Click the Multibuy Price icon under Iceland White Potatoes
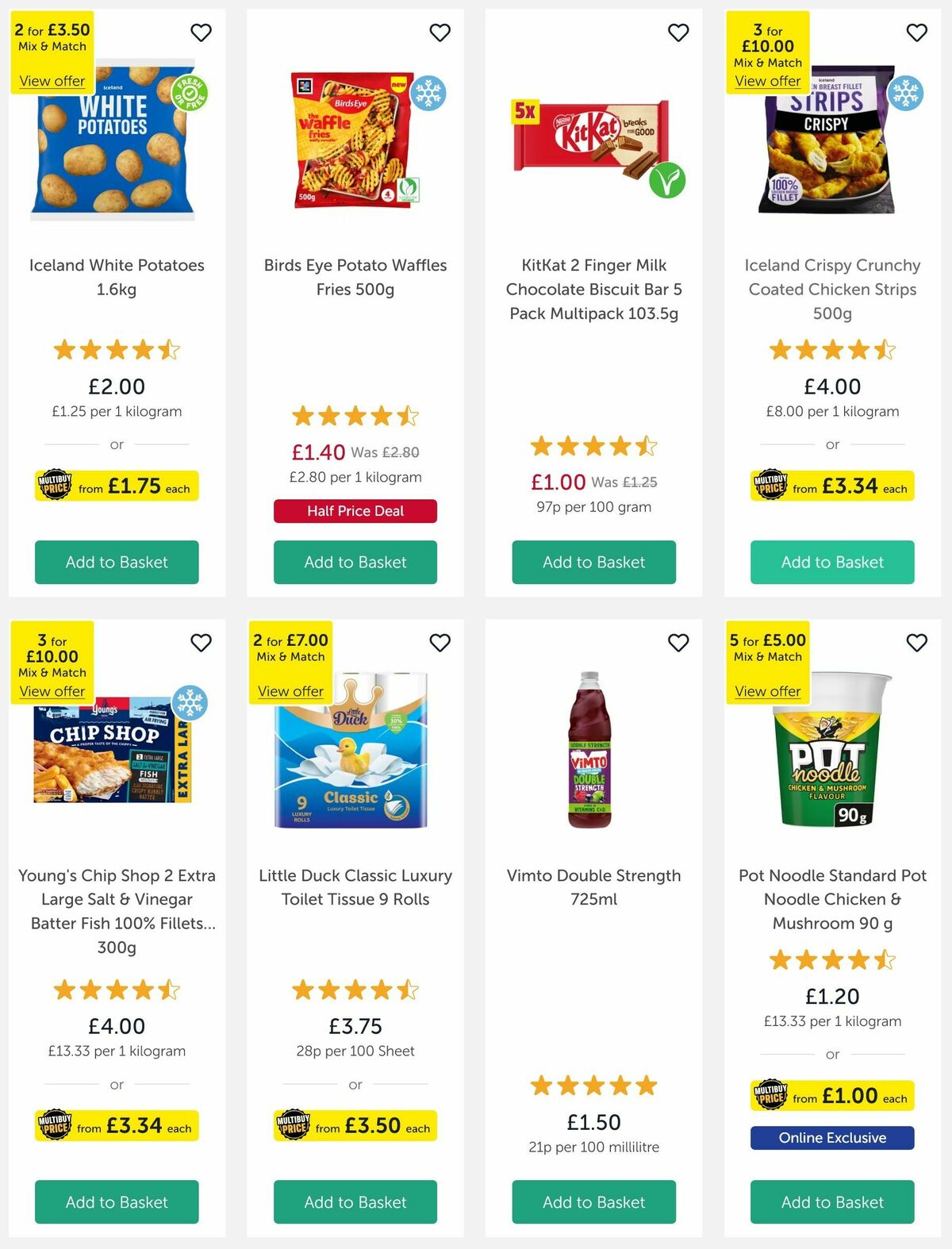 point(53,486)
